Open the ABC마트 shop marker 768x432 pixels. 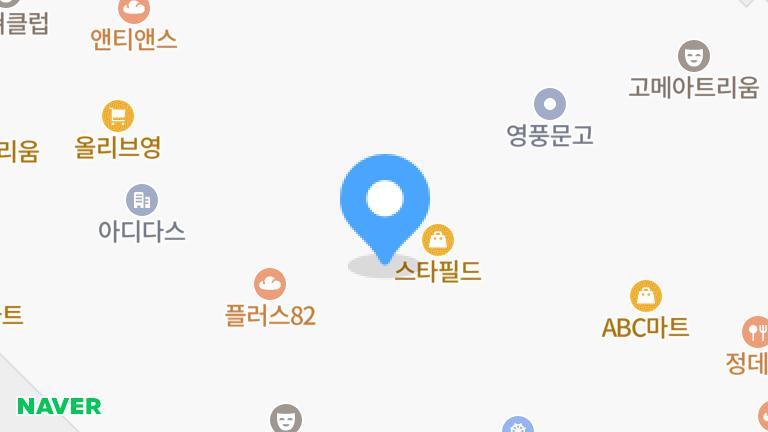(646, 296)
